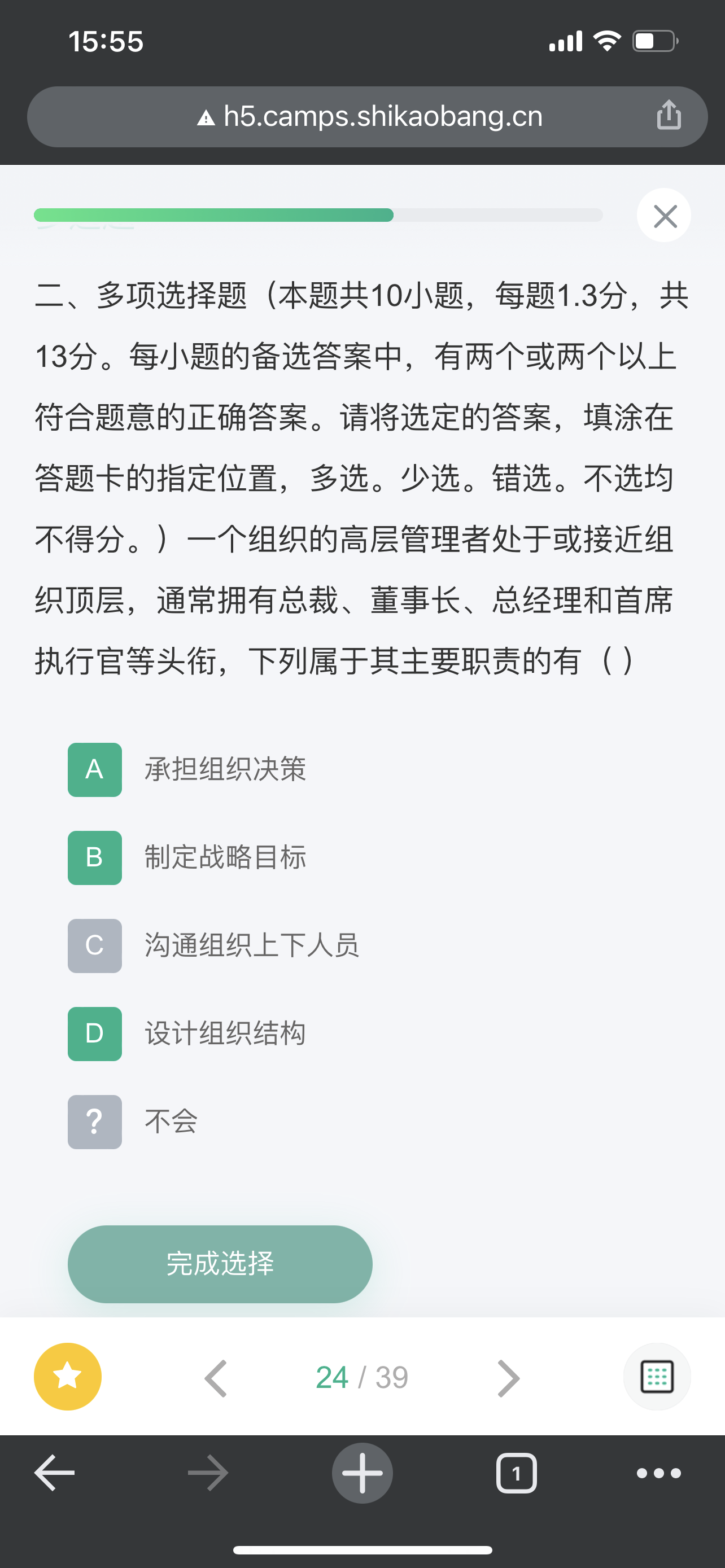725x1568 pixels.
Task: Close the quiz with the X button
Action: click(663, 216)
